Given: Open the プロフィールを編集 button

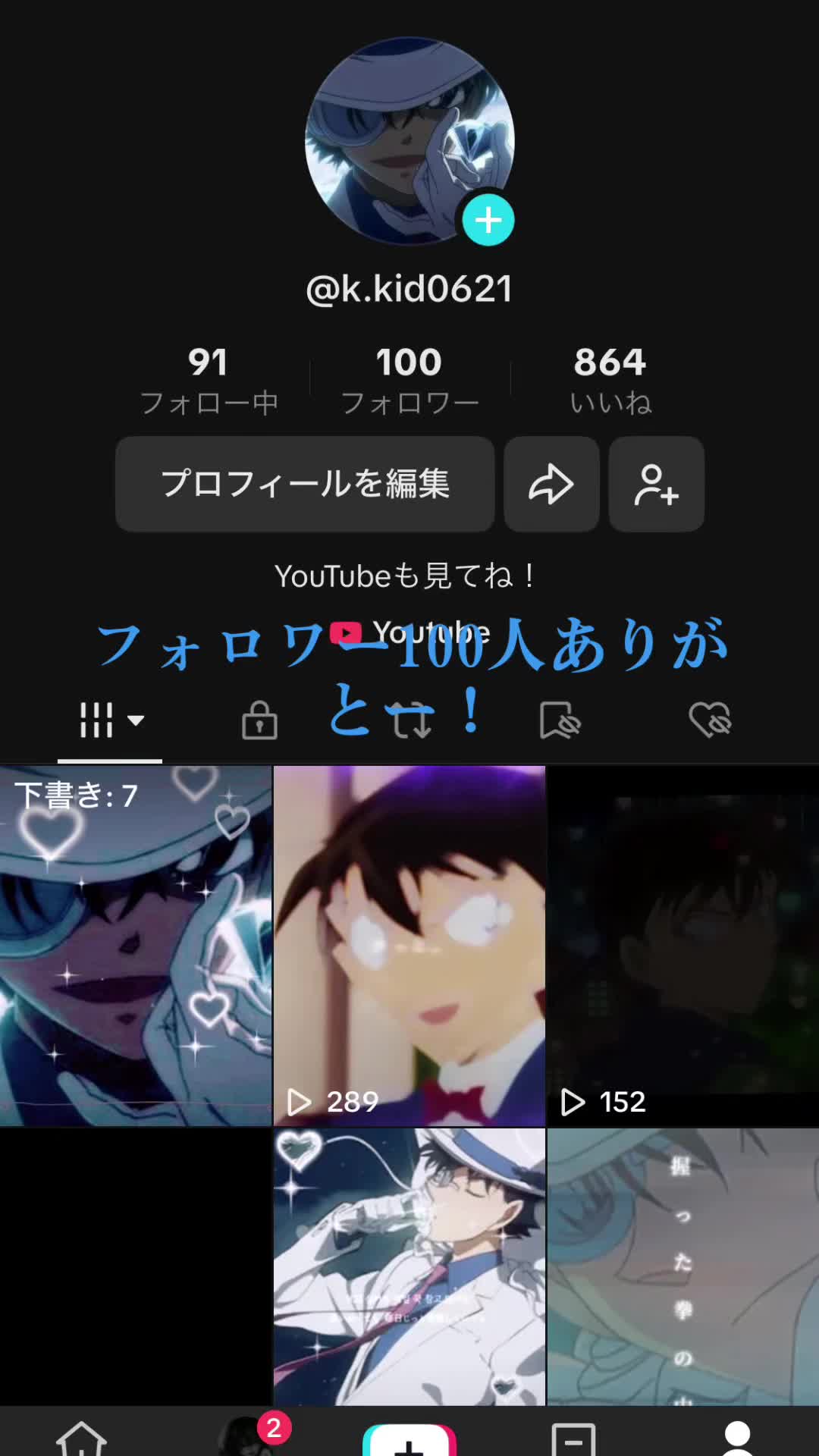Looking at the screenshot, I should tap(305, 484).
